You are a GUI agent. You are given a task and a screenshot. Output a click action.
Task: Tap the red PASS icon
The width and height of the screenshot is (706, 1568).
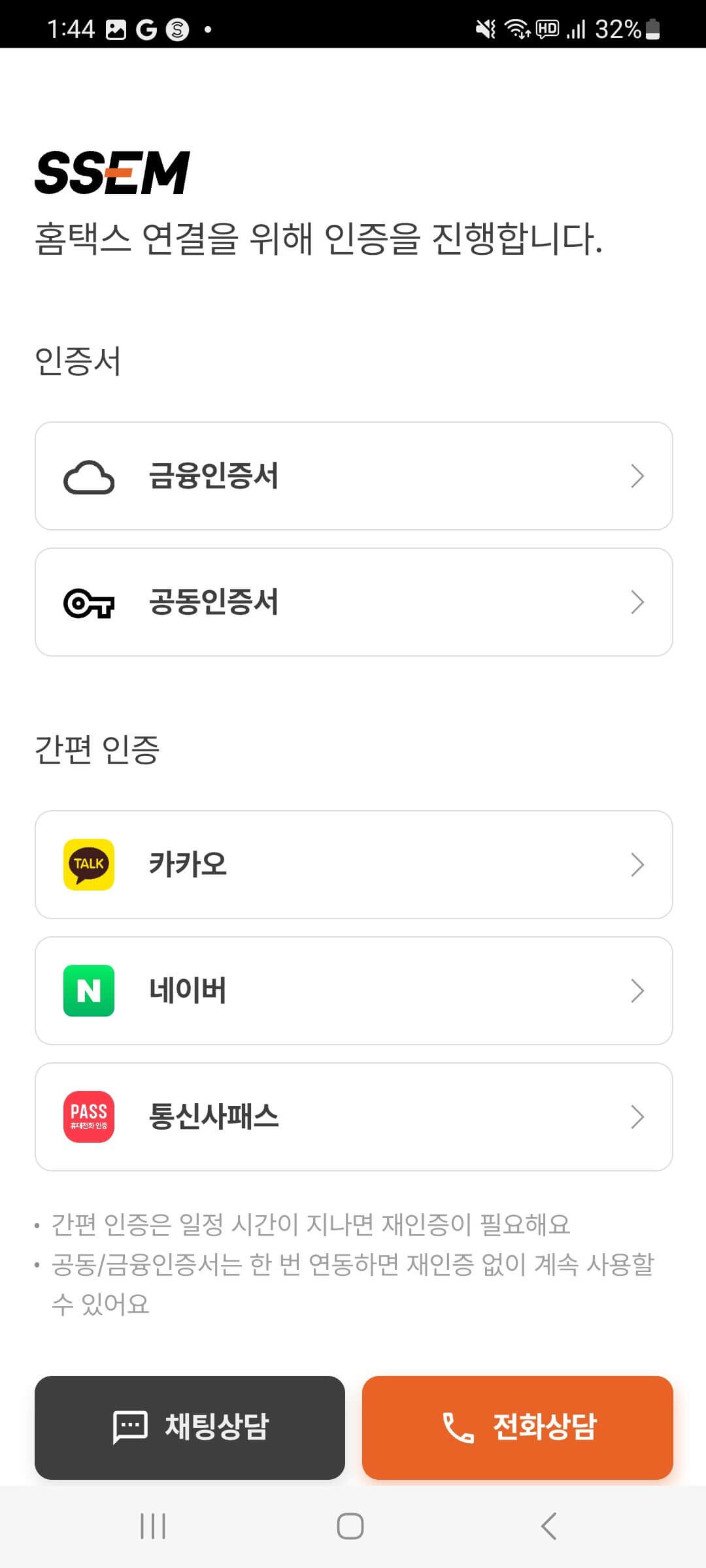(x=90, y=1117)
